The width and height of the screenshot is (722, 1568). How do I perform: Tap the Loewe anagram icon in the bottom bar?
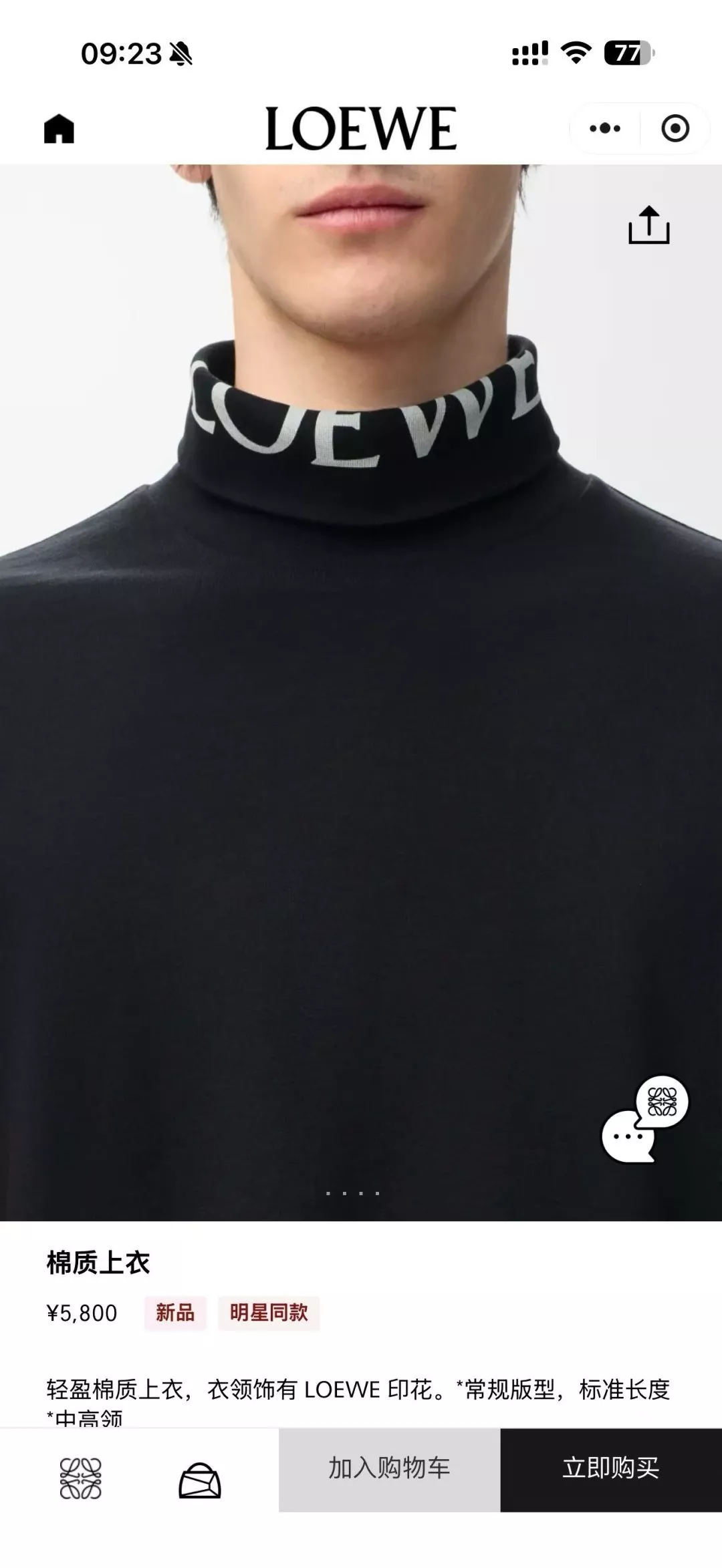coord(80,1478)
